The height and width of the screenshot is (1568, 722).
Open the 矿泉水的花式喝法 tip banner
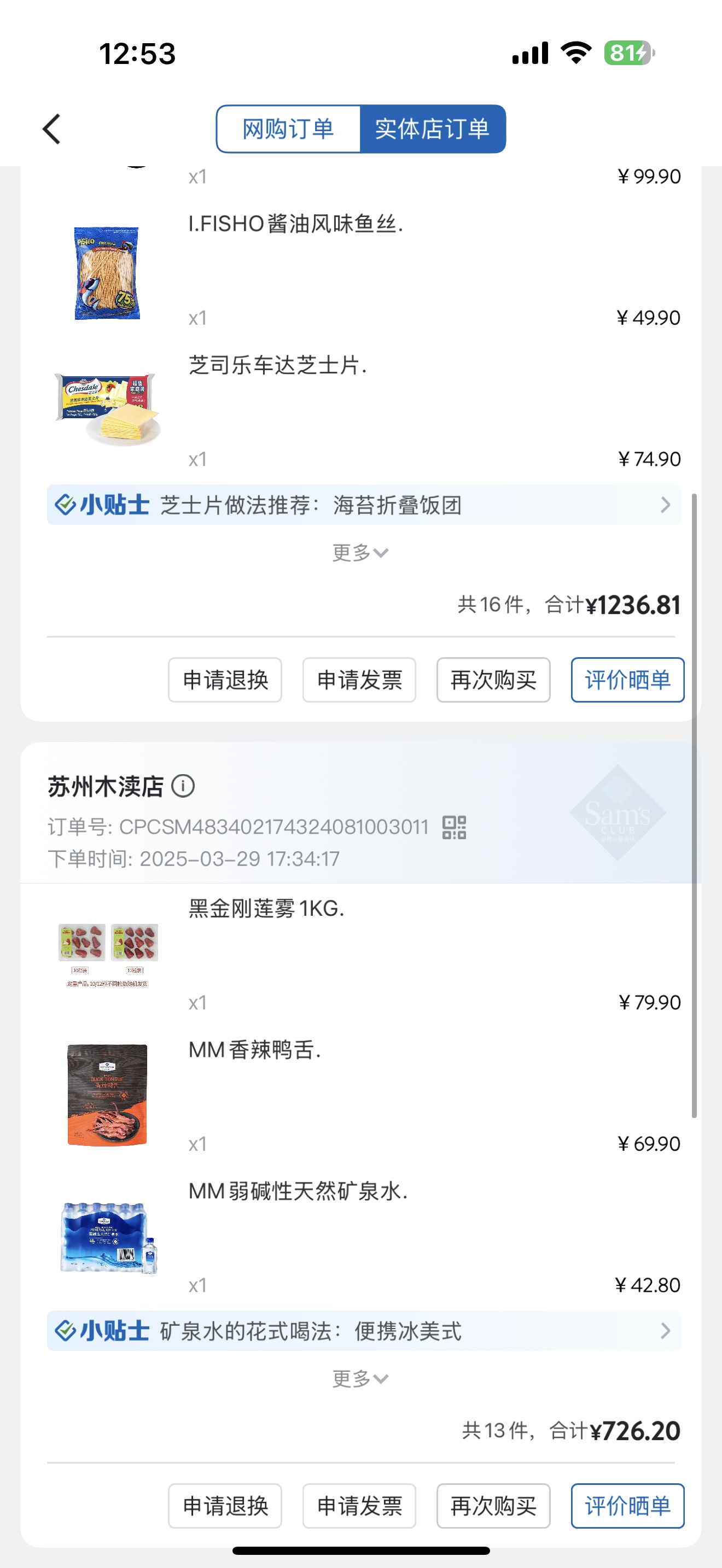363,1331
